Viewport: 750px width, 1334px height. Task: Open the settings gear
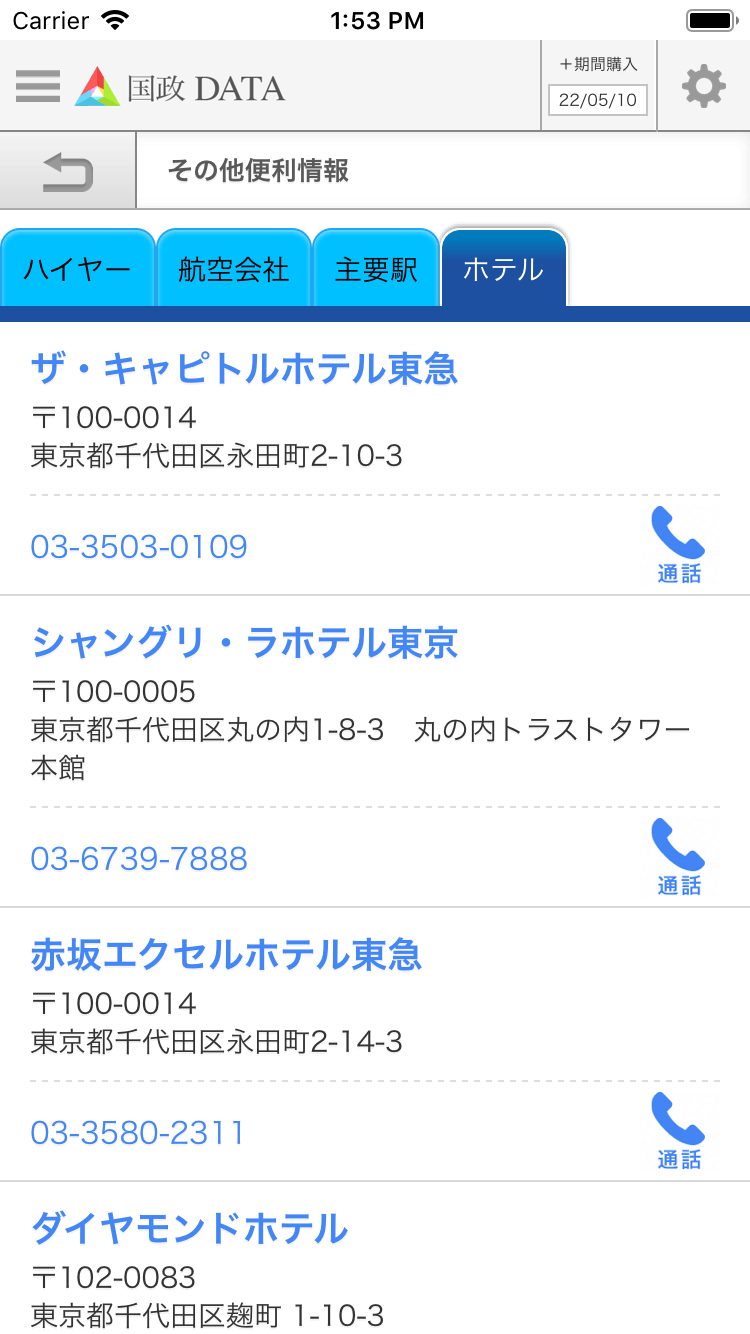tap(703, 86)
